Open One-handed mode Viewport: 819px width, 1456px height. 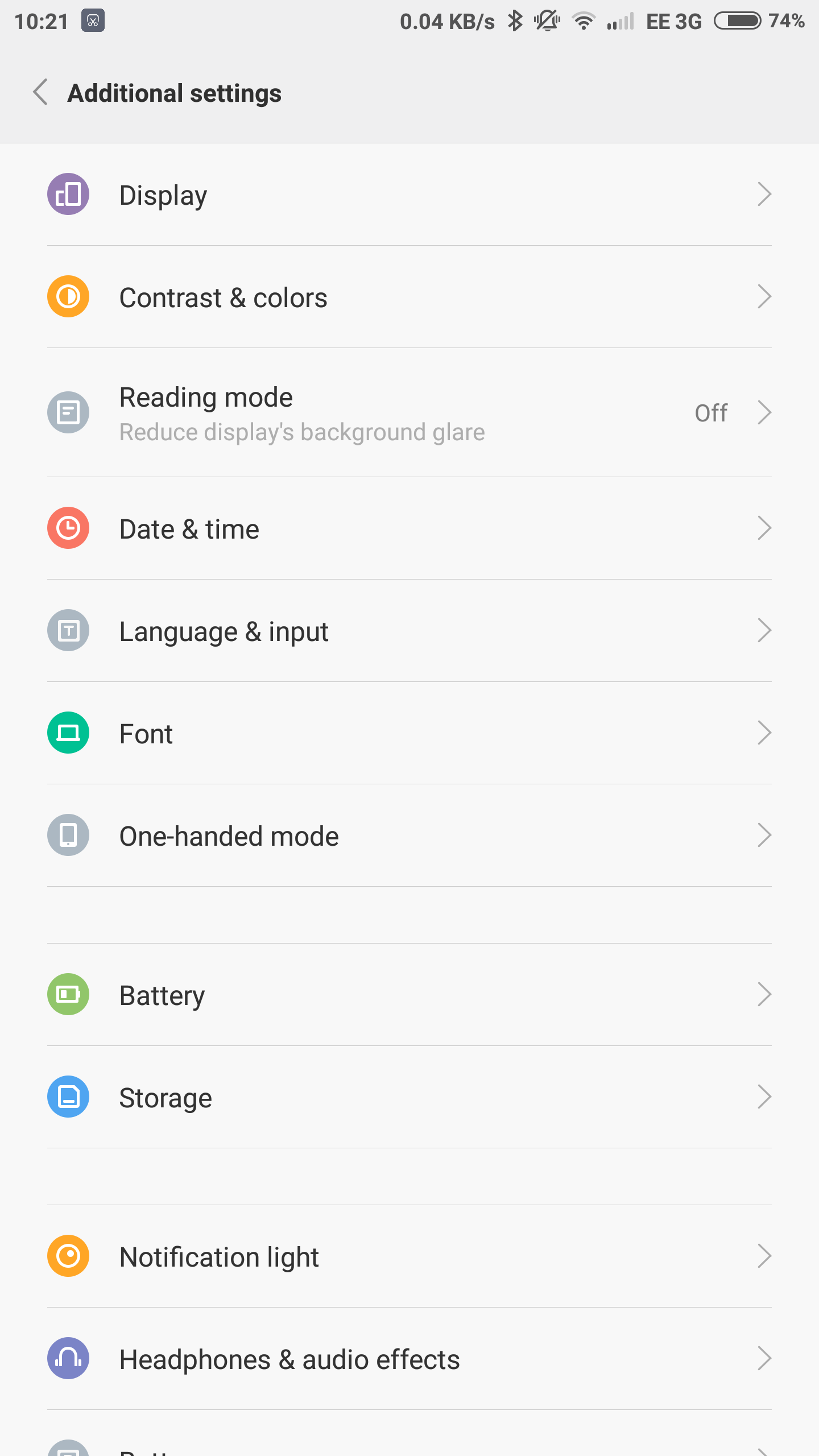tap(408, 836)
